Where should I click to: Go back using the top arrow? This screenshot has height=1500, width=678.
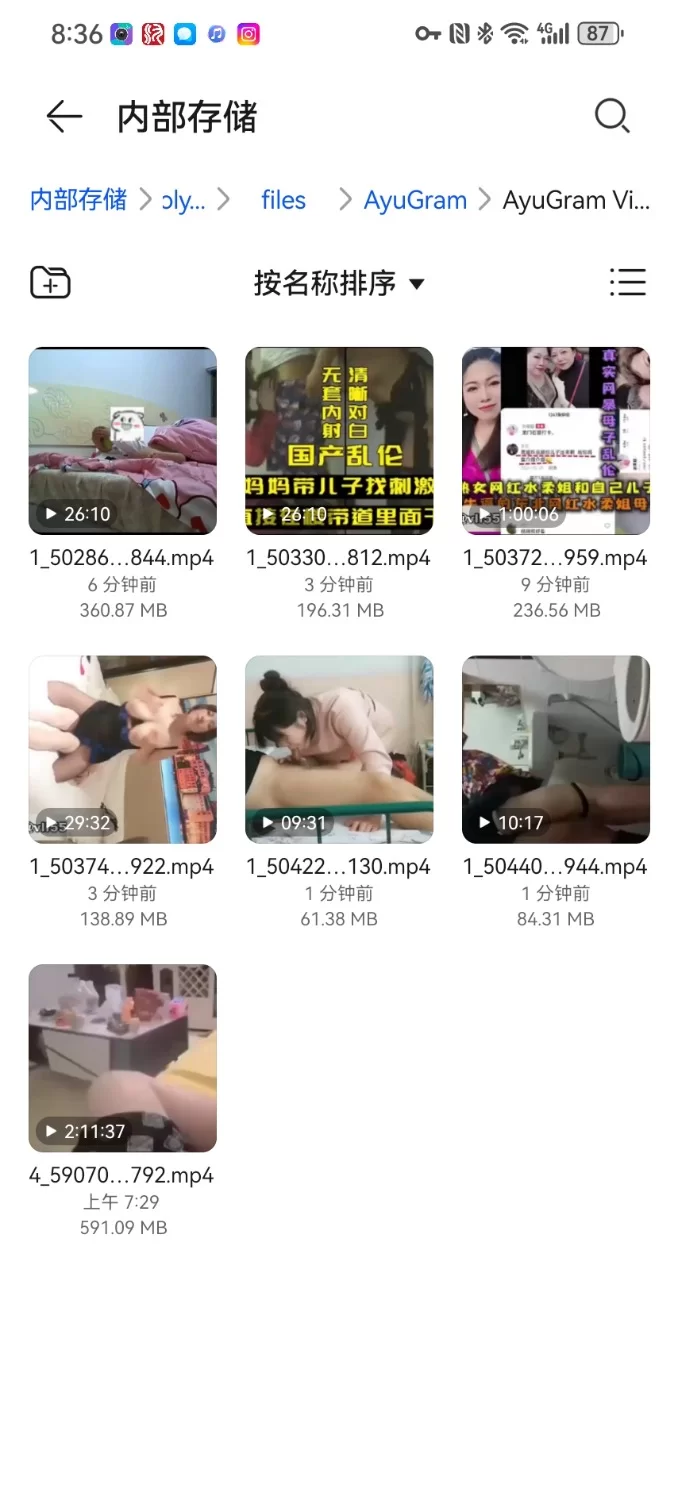pos(64,117)
